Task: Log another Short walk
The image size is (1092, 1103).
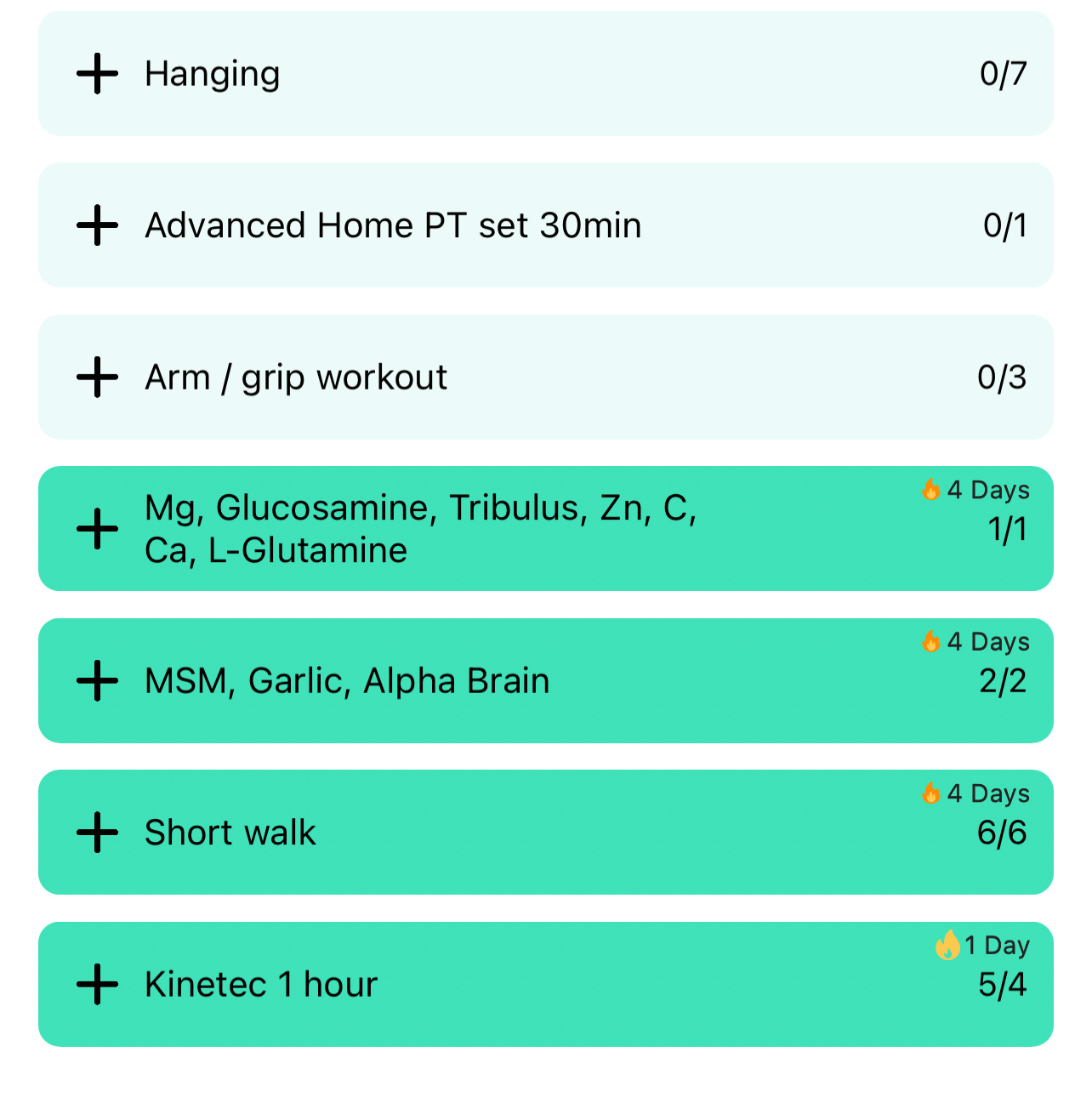Action: point(97,832)
